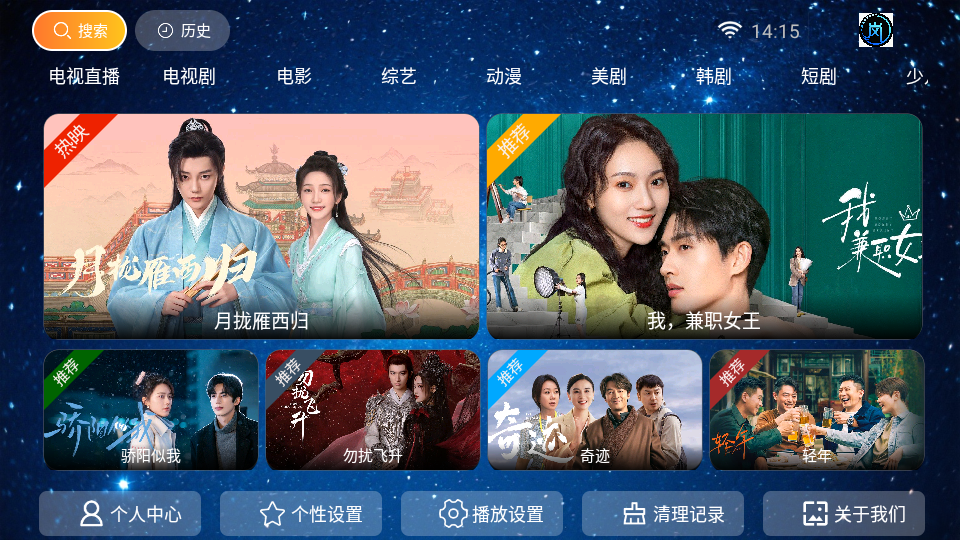Open 历史 watch history
This screenshot has height=540, width=960.
(x=183, y=31)
